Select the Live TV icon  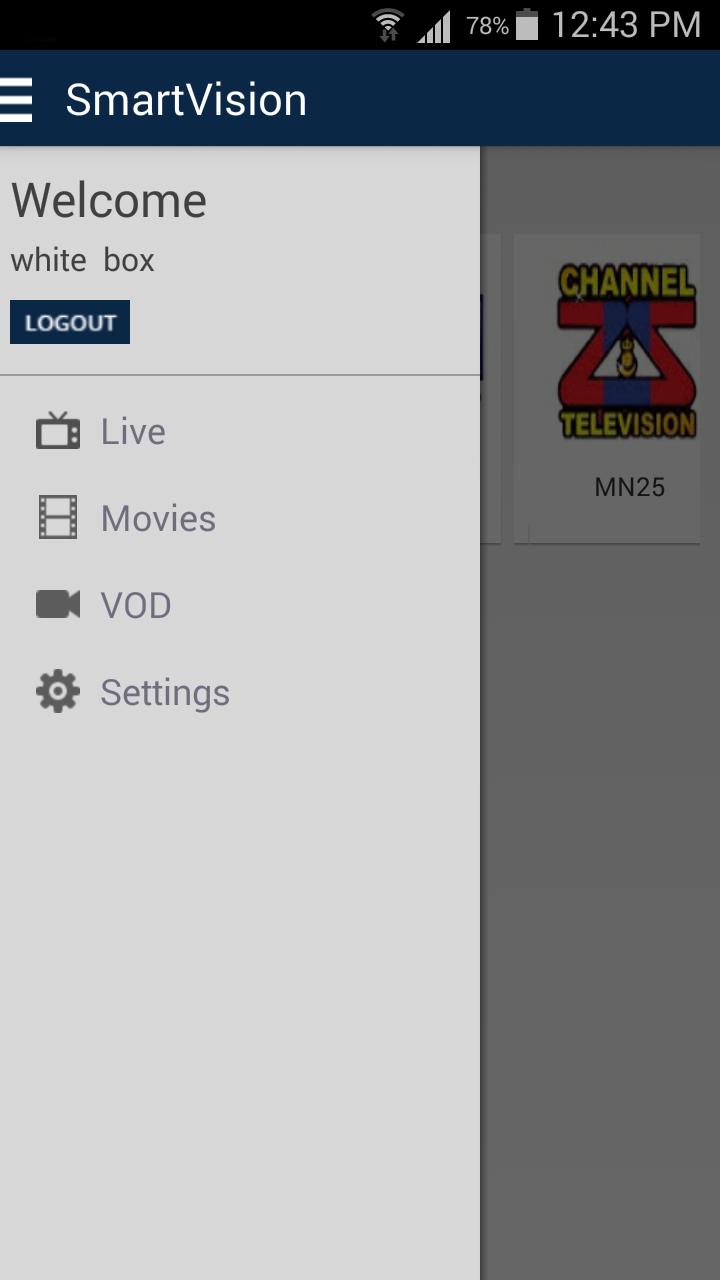57,430
